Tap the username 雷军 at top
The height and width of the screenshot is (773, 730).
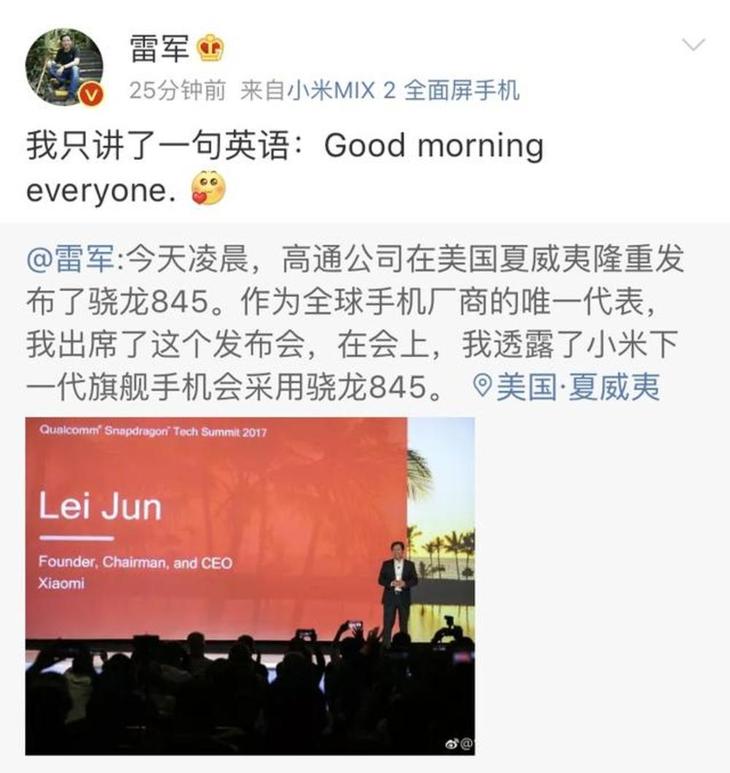(159, 48)
